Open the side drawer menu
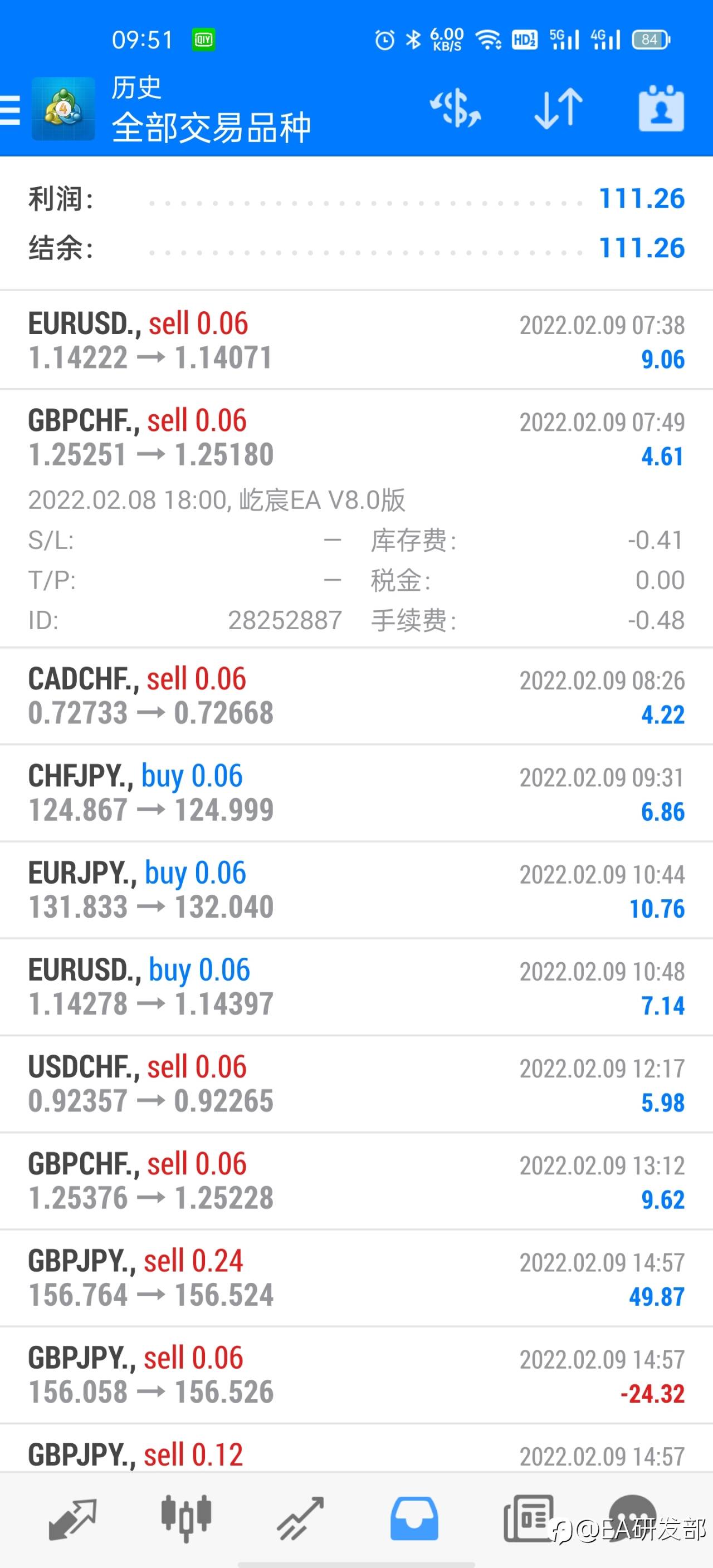The width and height of the screenshot is (713, 1568). [x=9, y=110]
